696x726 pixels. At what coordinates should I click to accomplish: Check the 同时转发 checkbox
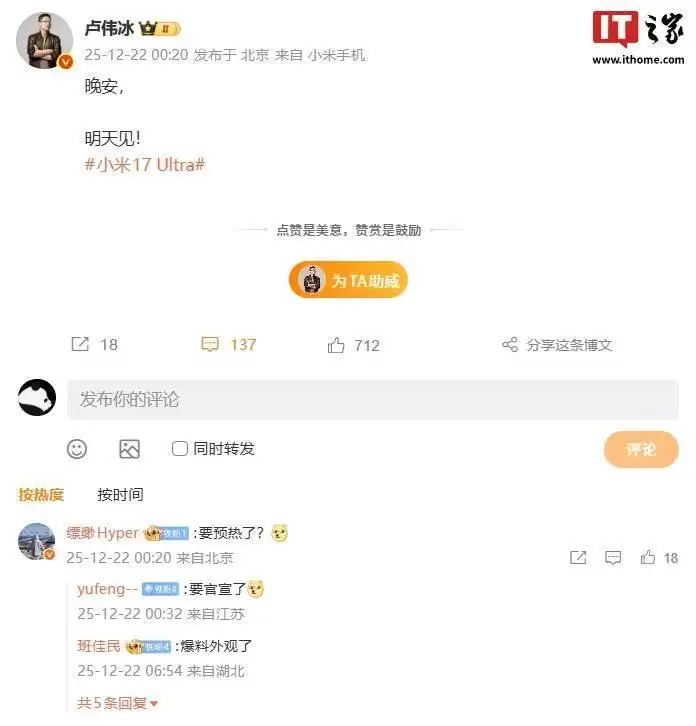point(180,449)
